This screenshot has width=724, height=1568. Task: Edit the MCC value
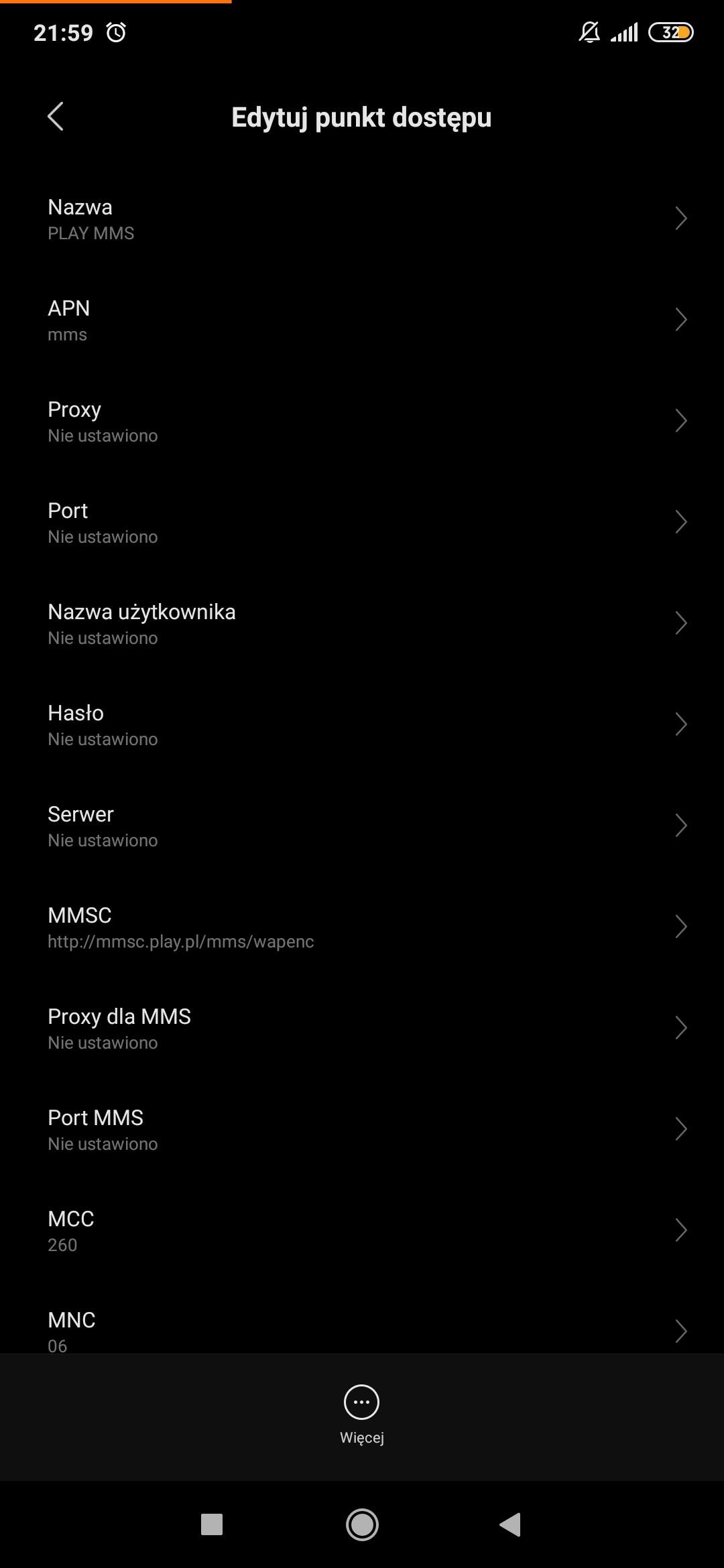tap(362, 1231)
